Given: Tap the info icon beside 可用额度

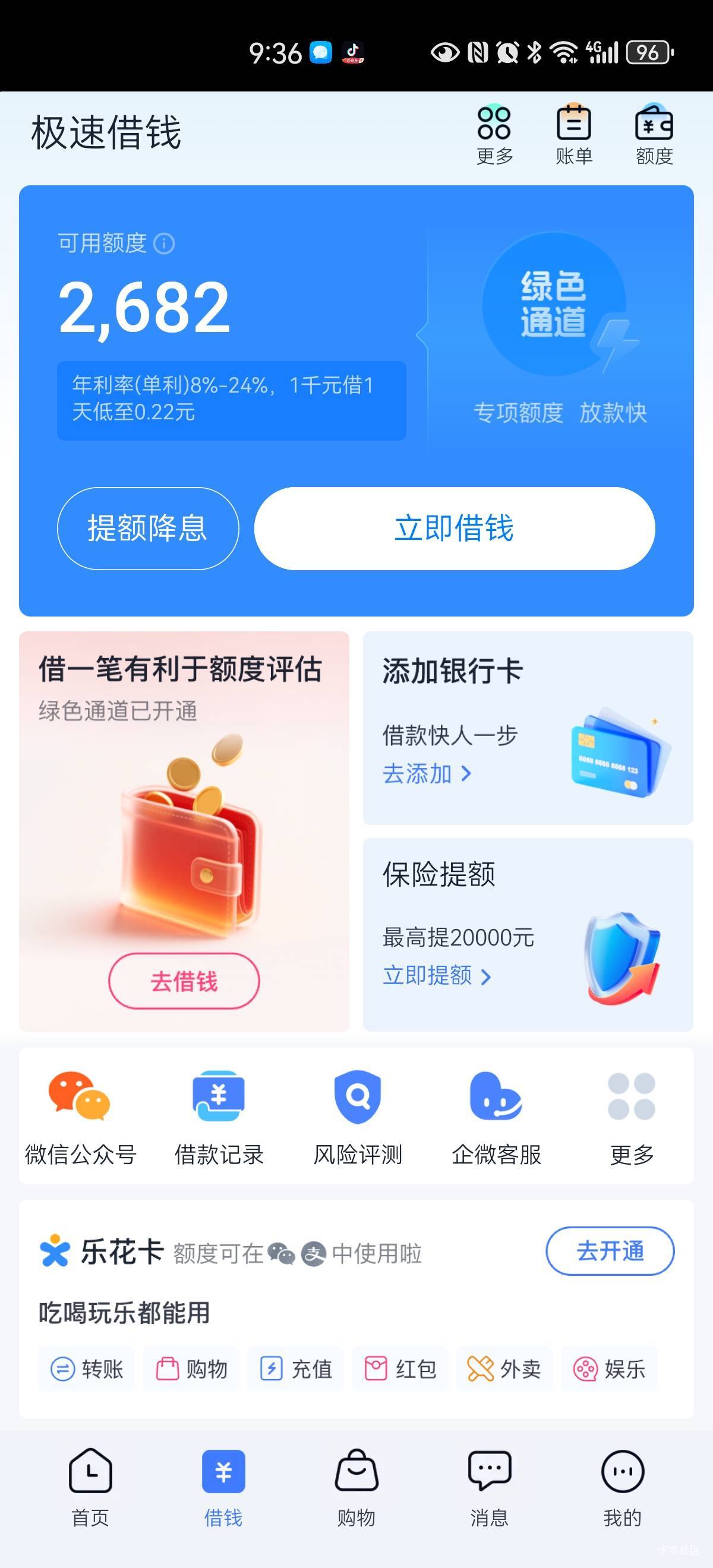Looking at the screenshot, I should coord(164,244).
